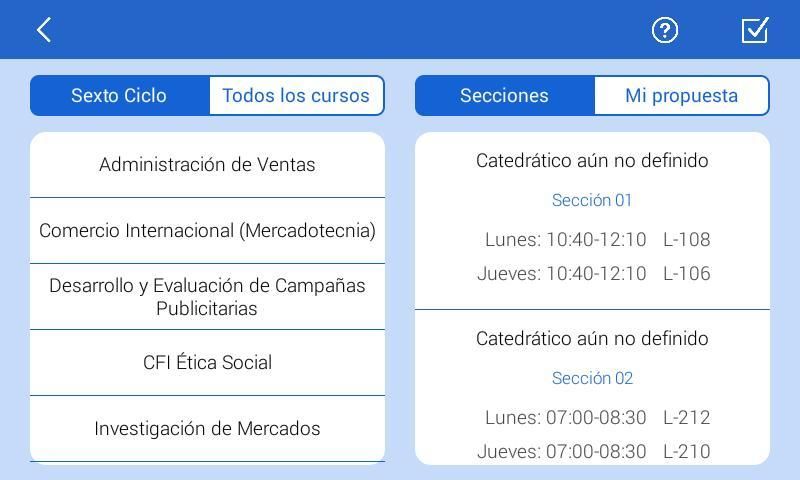
Task: Go back using the top-left arrow
Action: click(x=44, y=30)
